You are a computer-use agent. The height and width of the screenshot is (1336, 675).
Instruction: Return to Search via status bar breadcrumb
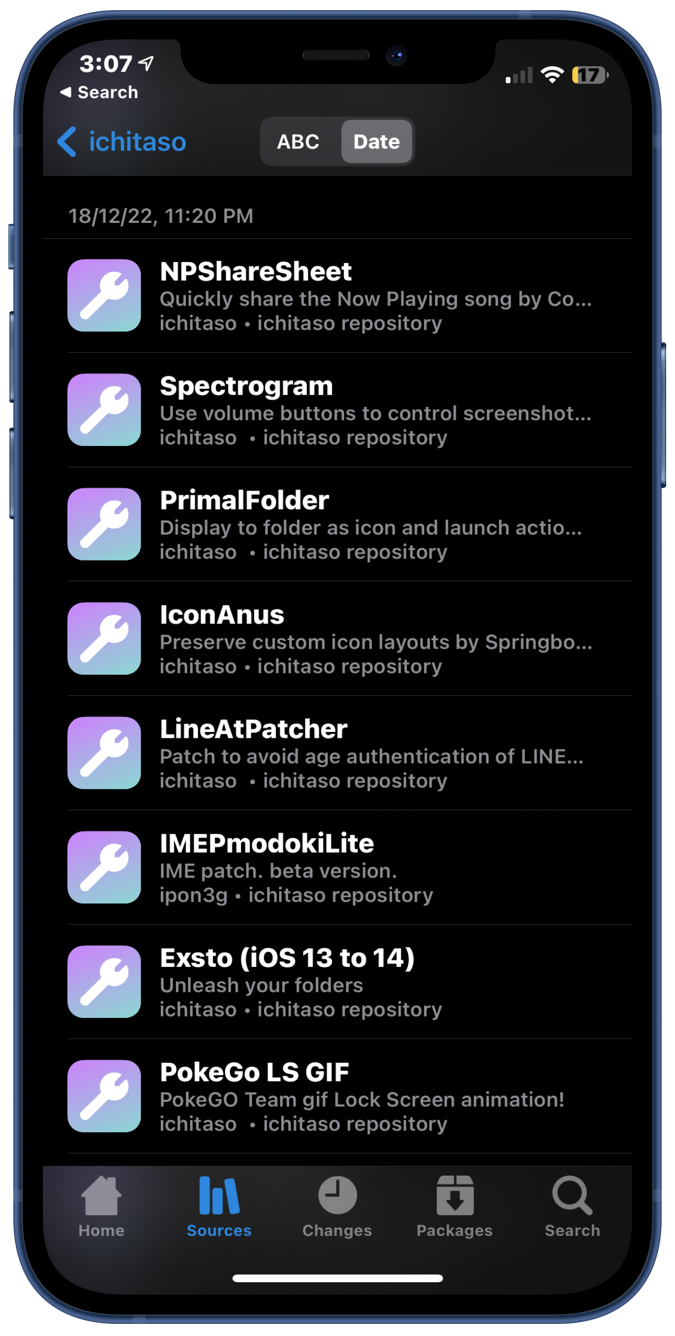click(99, 92)
